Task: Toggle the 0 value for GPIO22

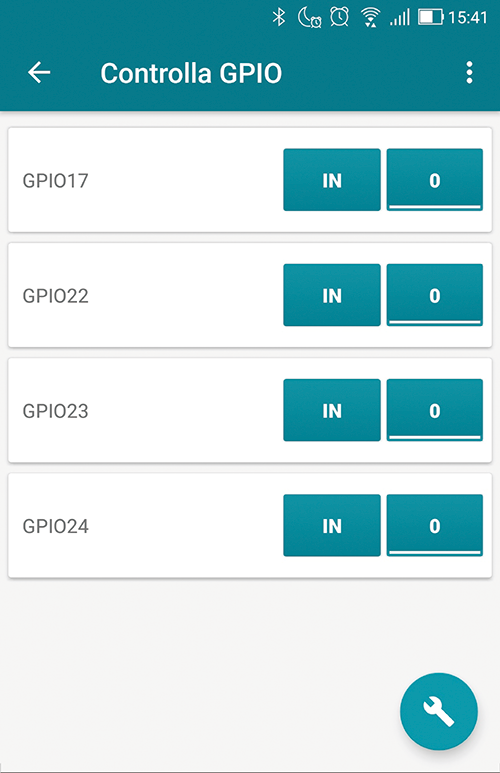Action: coord(434,295)
